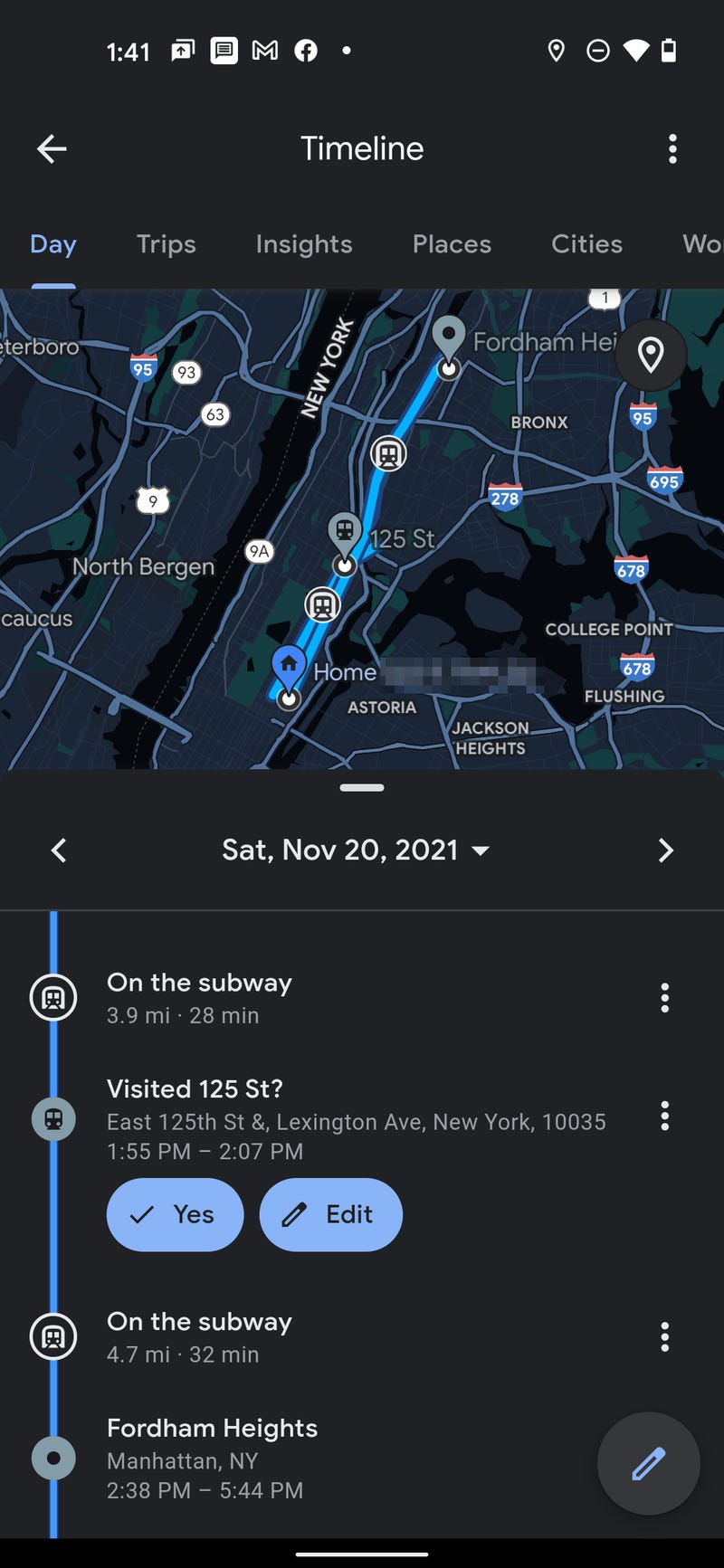724x1568 pixels.
Task: Open options for the 125 St visit
Action: coord(664,1116)
